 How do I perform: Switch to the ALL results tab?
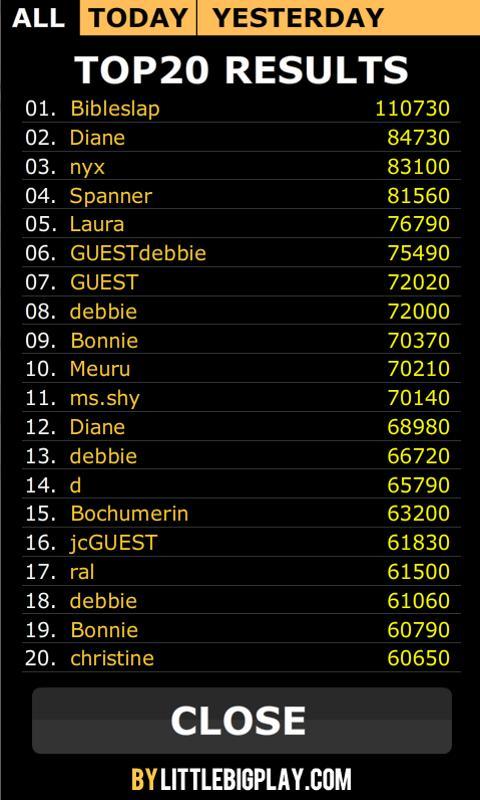pos(39,18)
